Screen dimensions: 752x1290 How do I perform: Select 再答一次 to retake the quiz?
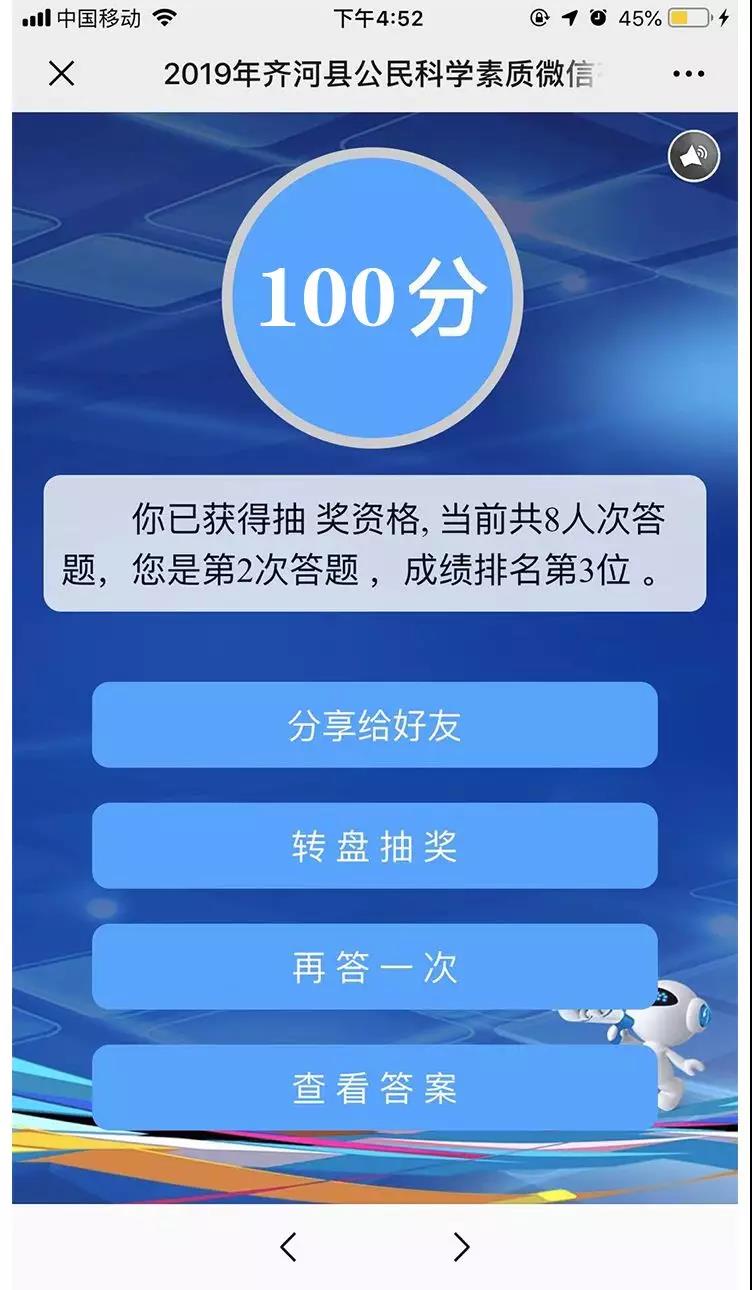tap(374, 967)
